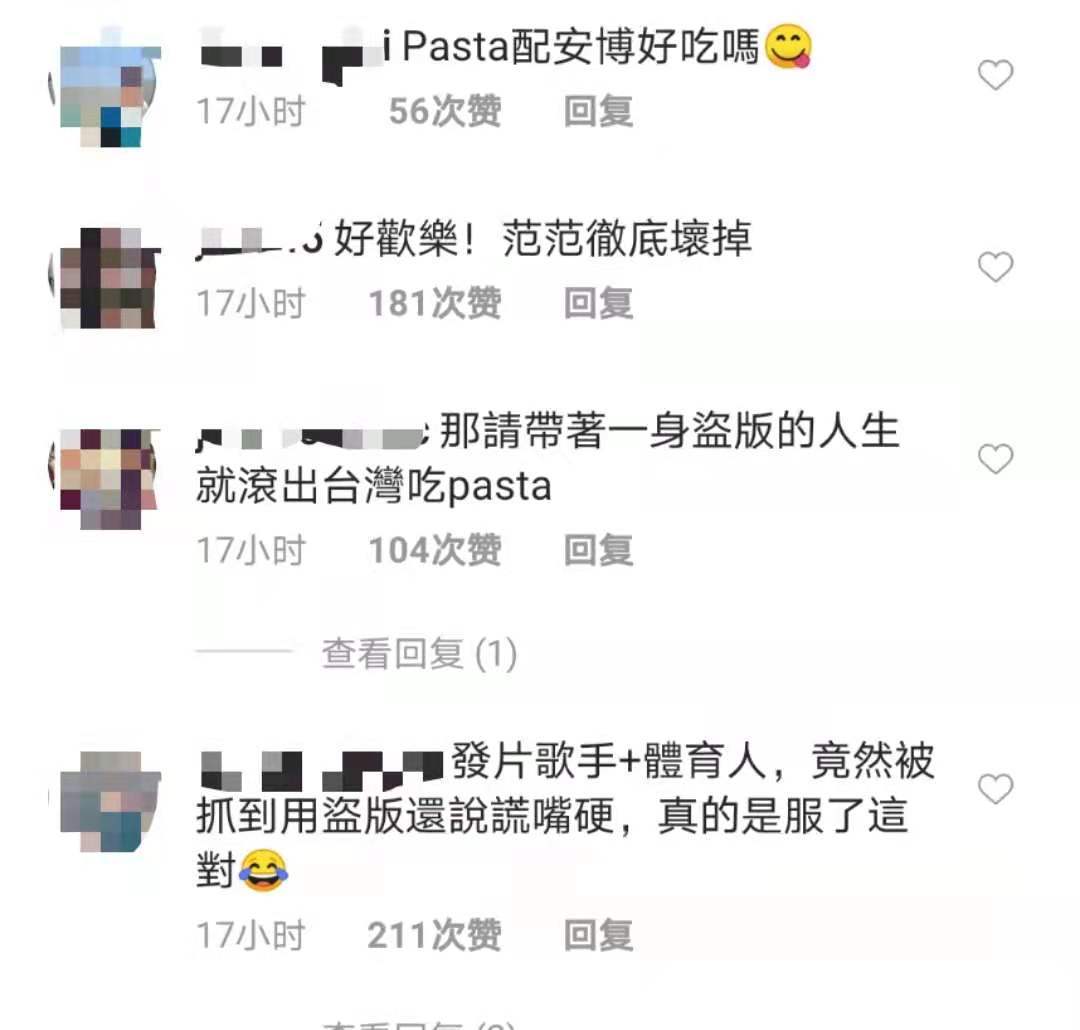Like the '發片歌手+體育人' comment
This screenshot has width=1080, height=1030.
click(x=995, y=789)
